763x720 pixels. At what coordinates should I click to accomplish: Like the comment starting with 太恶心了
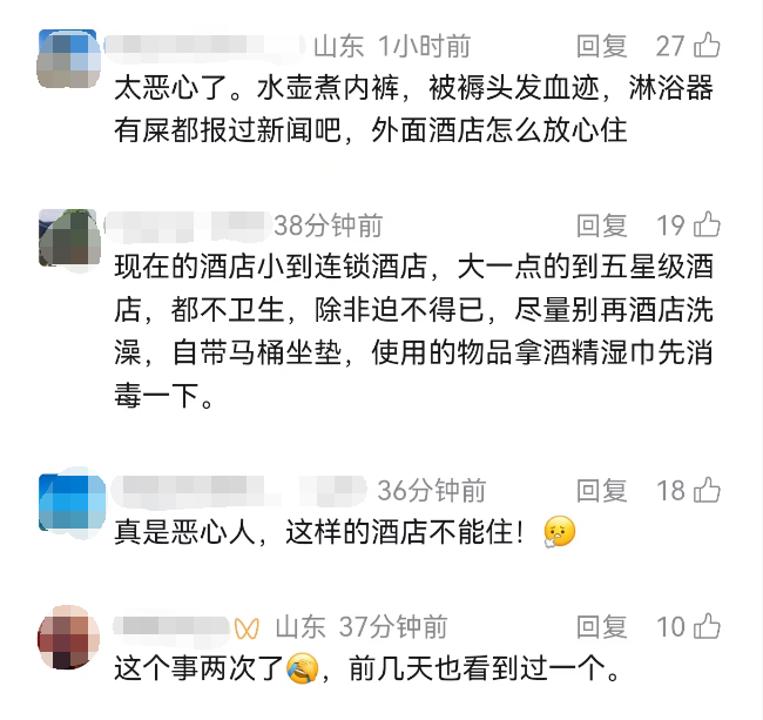coord(707,45)
